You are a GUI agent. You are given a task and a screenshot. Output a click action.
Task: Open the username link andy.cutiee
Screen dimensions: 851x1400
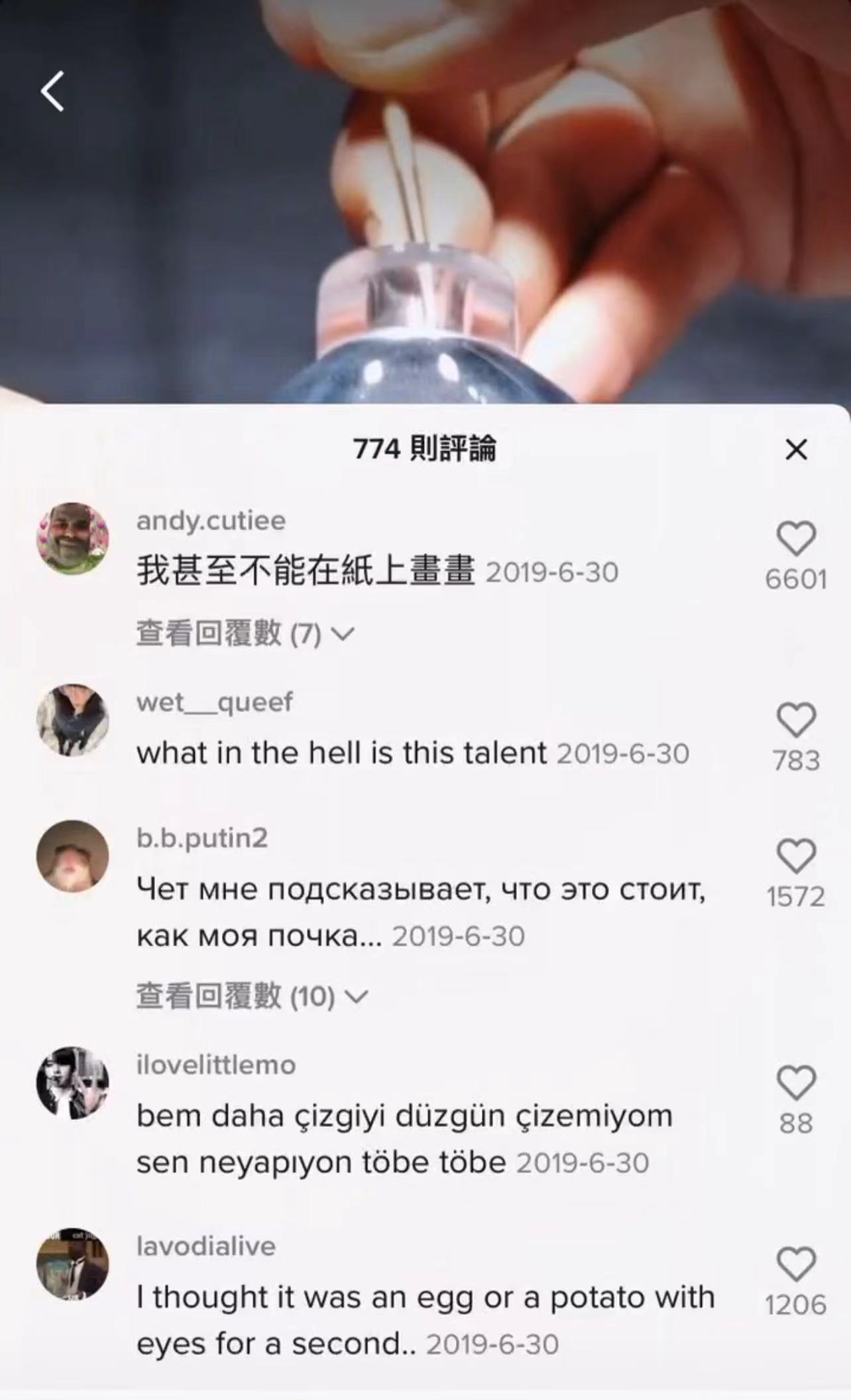pos(211,521)
